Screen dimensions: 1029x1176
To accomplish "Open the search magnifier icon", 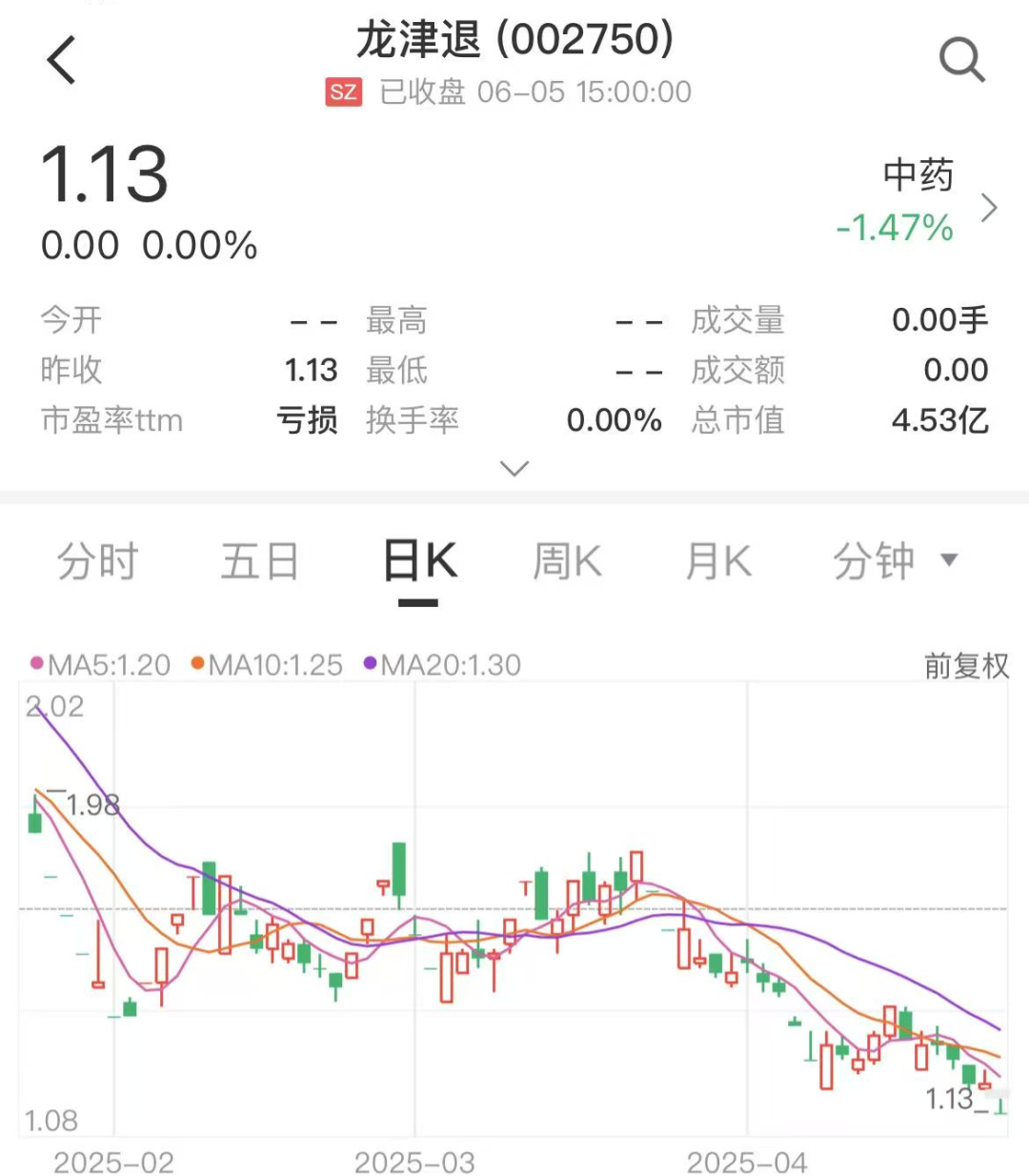I will [961, 61].
